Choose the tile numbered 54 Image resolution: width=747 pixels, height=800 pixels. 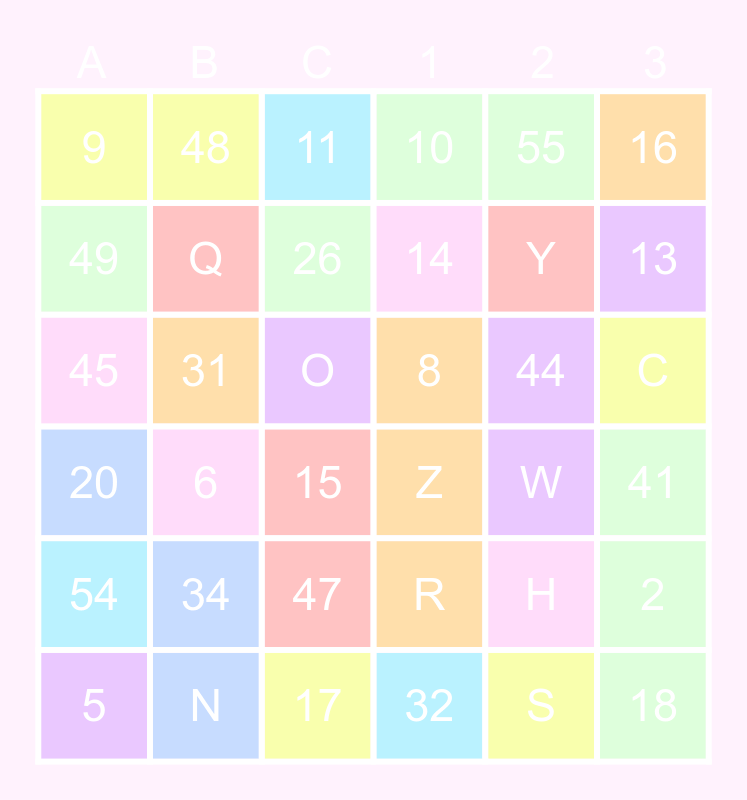tap(93, 595)
